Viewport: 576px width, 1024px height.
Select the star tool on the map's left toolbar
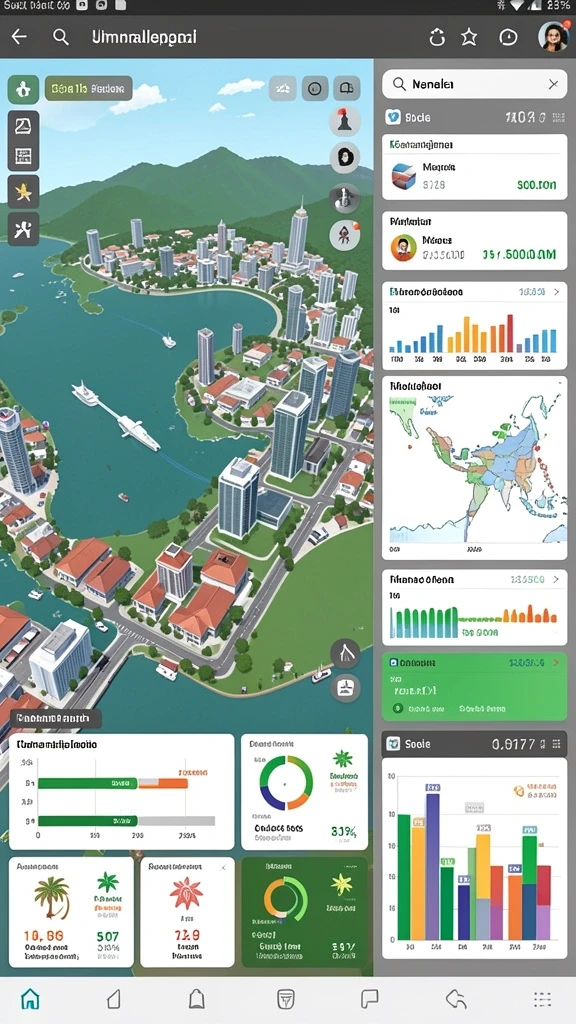pyautogui.click(x=23, y=191)
